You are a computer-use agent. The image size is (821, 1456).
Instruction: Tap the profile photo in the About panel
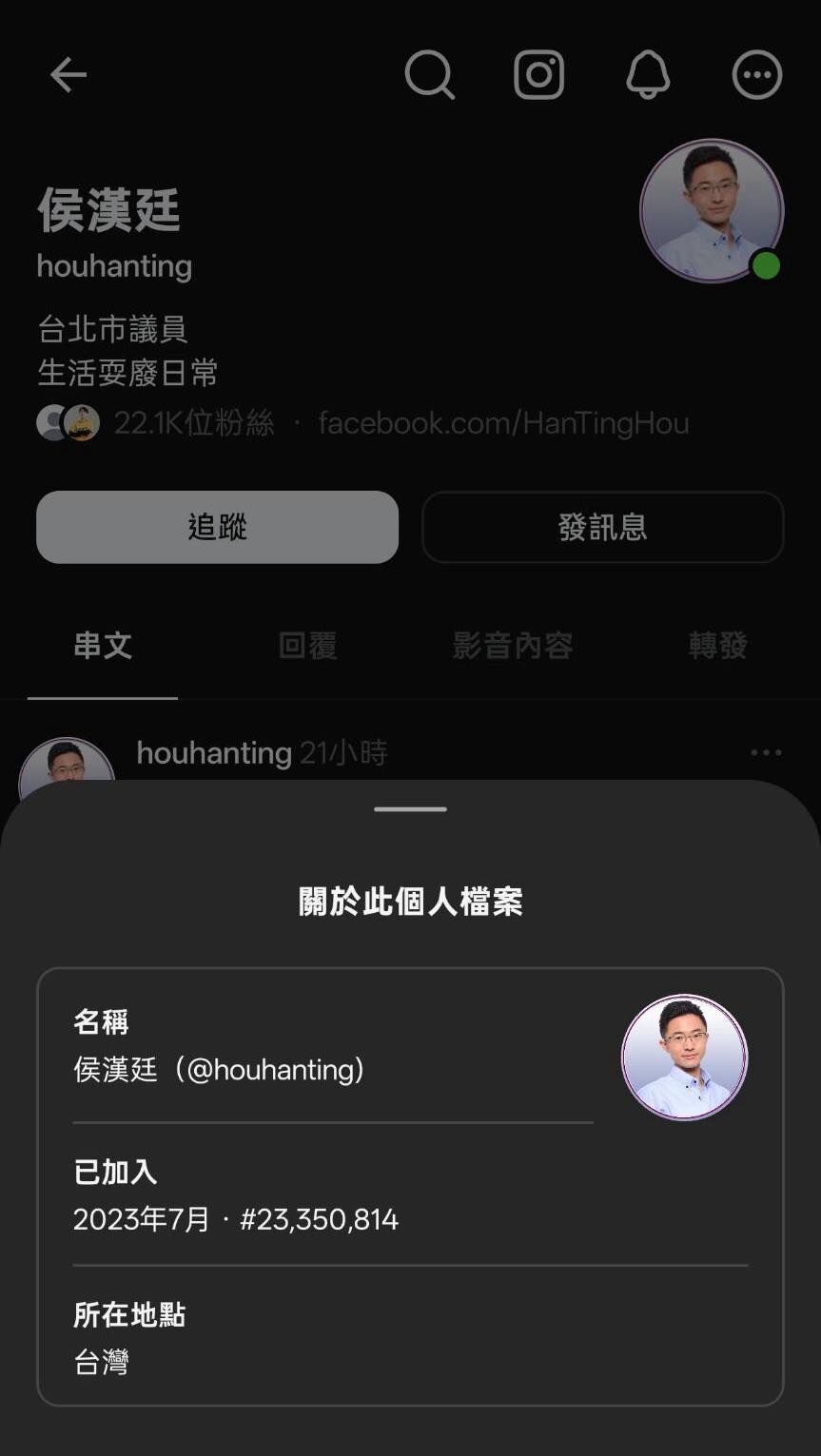tap(683, 1057)
